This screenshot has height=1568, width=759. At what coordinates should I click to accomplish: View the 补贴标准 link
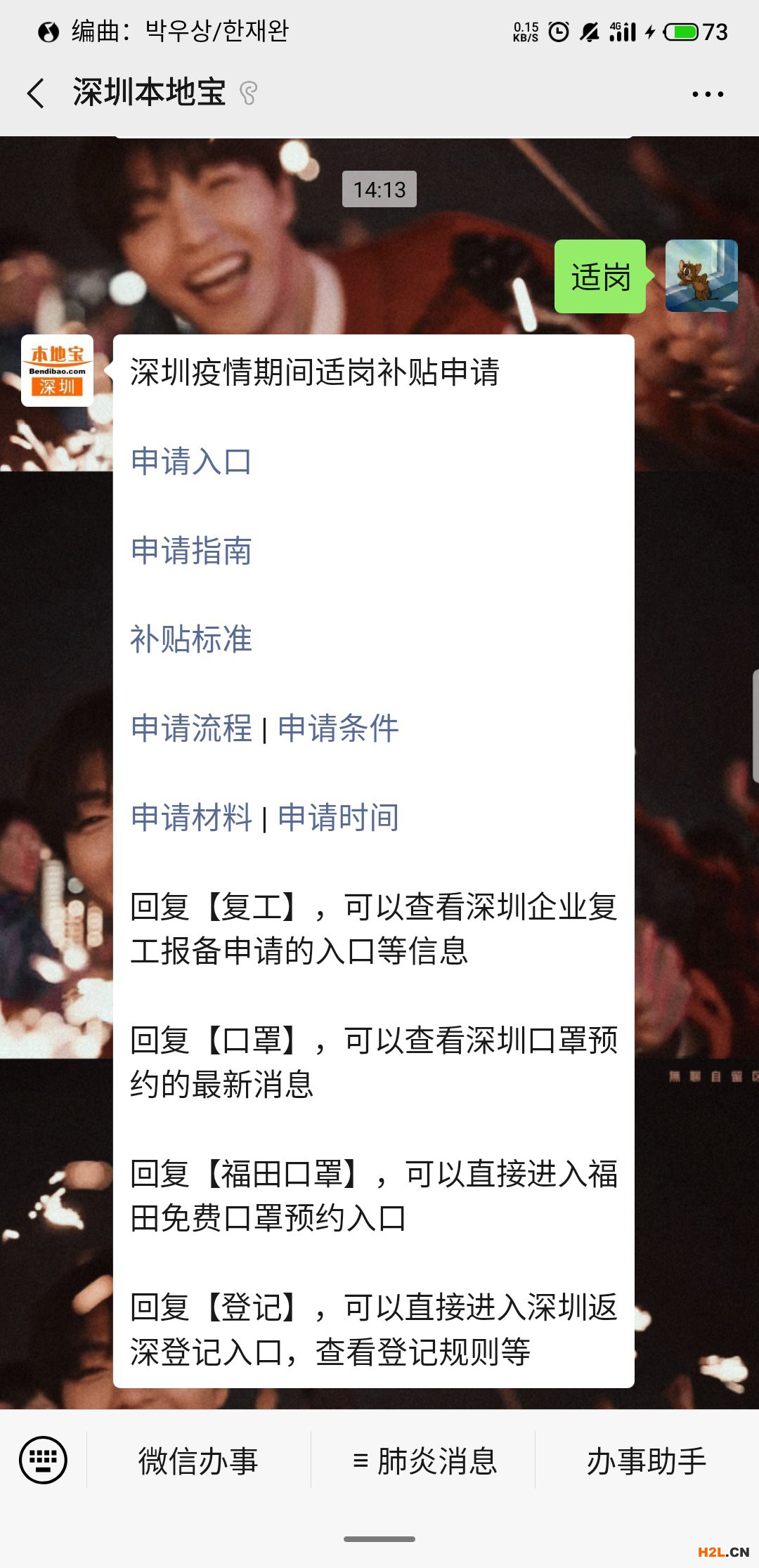[191, 639]
